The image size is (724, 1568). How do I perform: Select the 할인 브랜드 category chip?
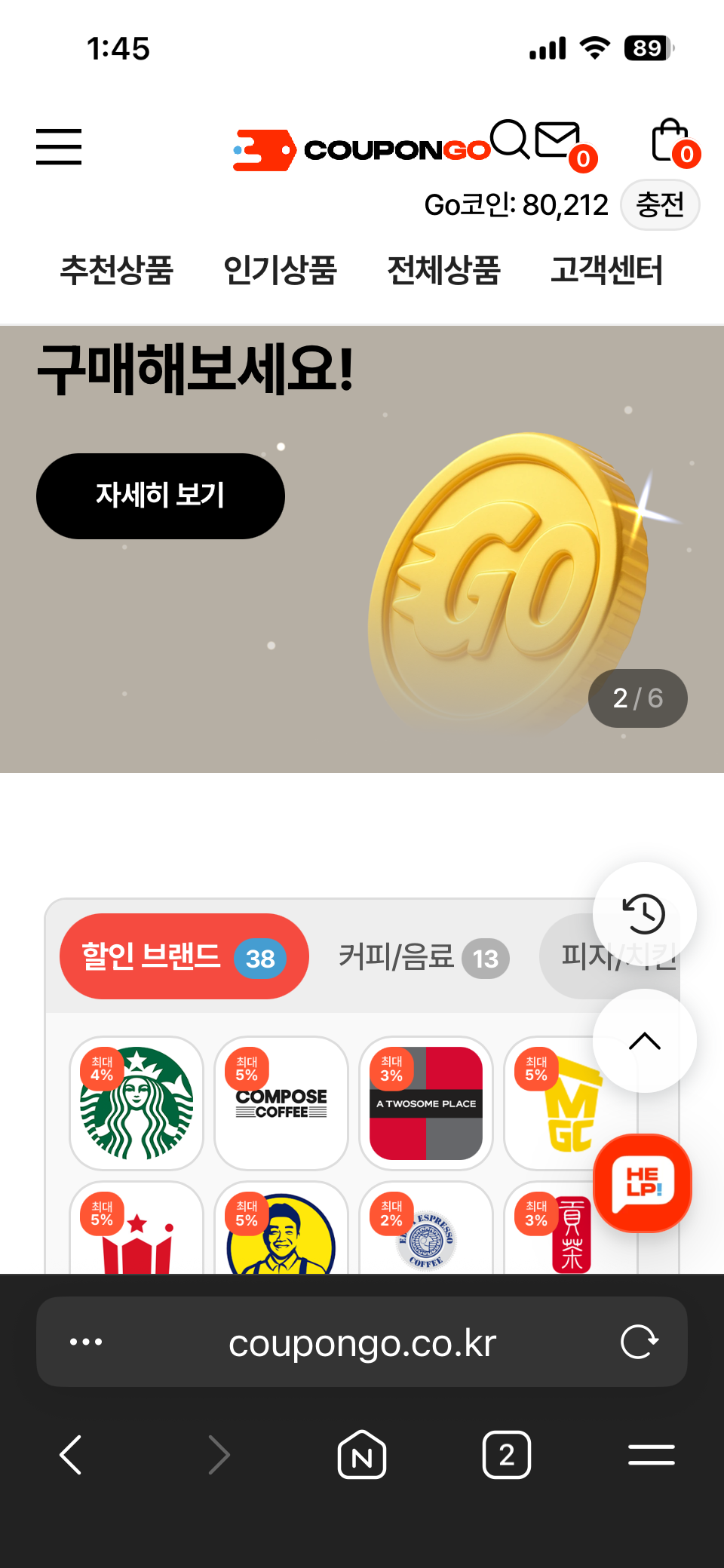tap(184, 956)
